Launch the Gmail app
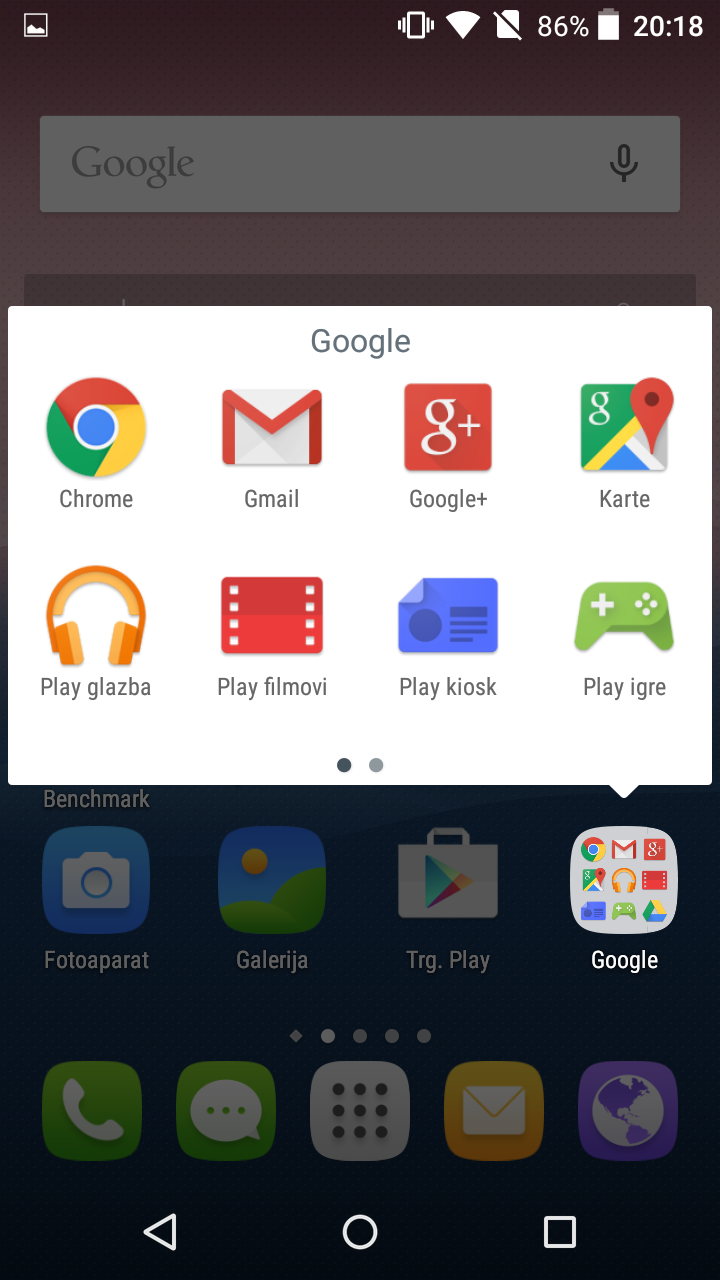 click(x=272, y=428)
